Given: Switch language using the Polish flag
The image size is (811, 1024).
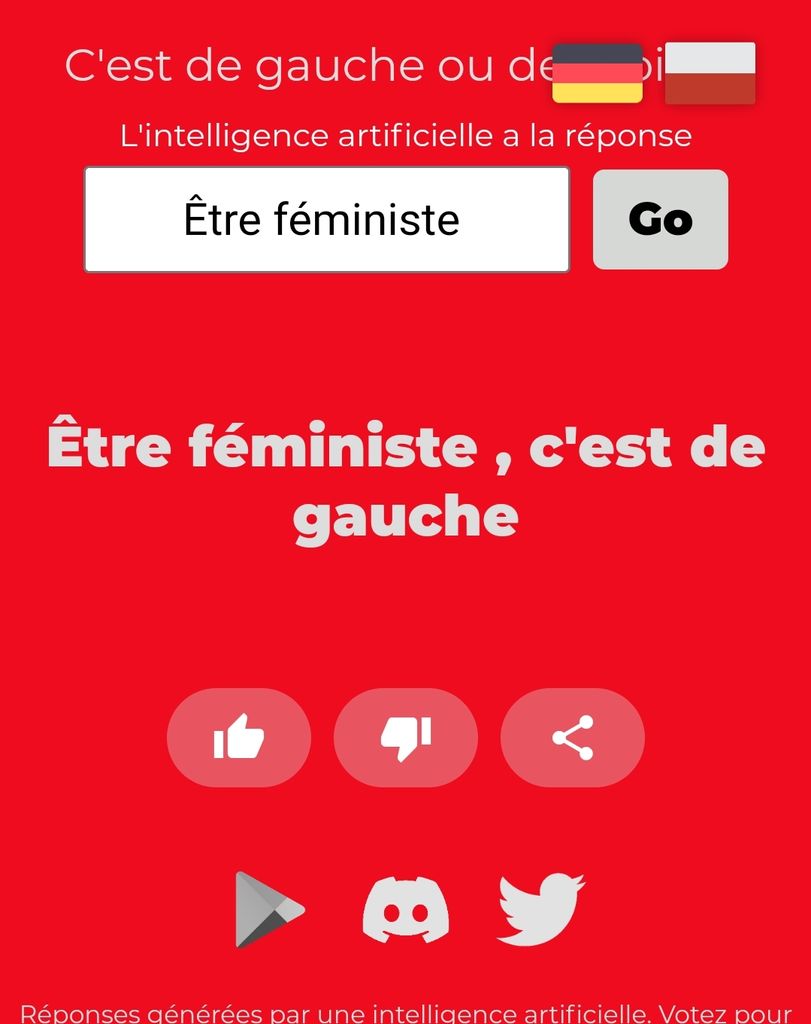Looking at the screenshot, I should [710, 73].
